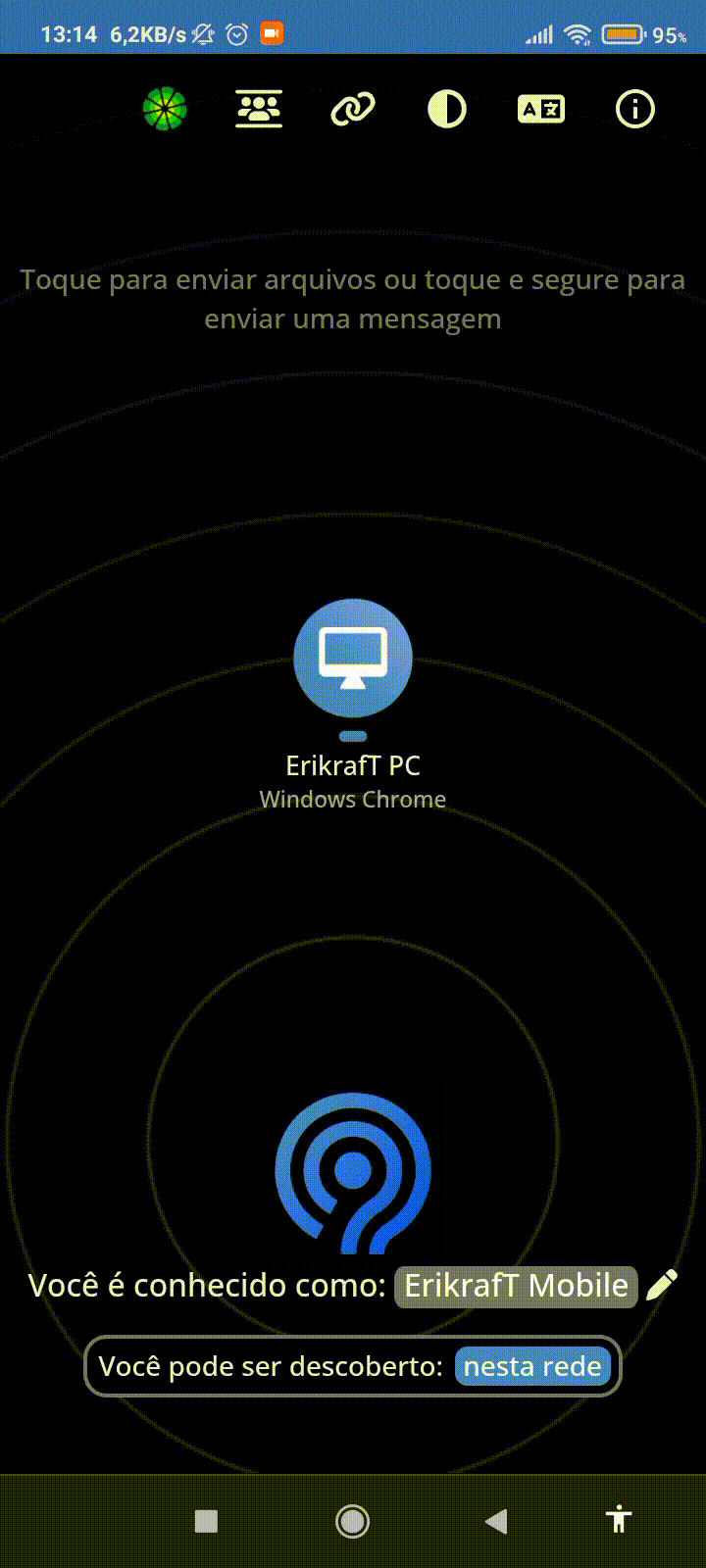This screenshot has height=1568, width=706.
Task: Send files to ErikrafT PC
Action: (352, 658)
